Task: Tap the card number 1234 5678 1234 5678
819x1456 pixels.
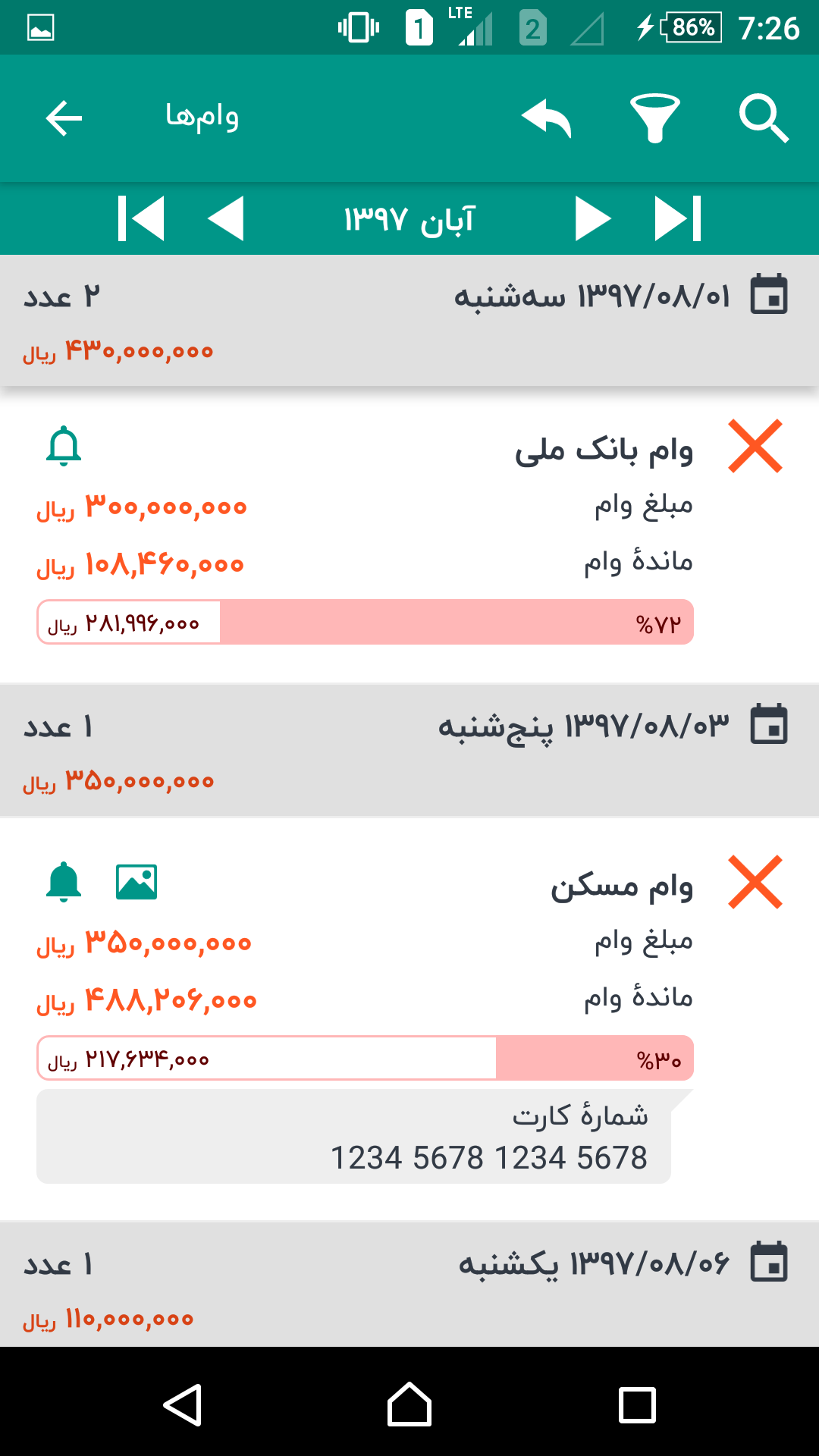Action: tap(490, 1157)
